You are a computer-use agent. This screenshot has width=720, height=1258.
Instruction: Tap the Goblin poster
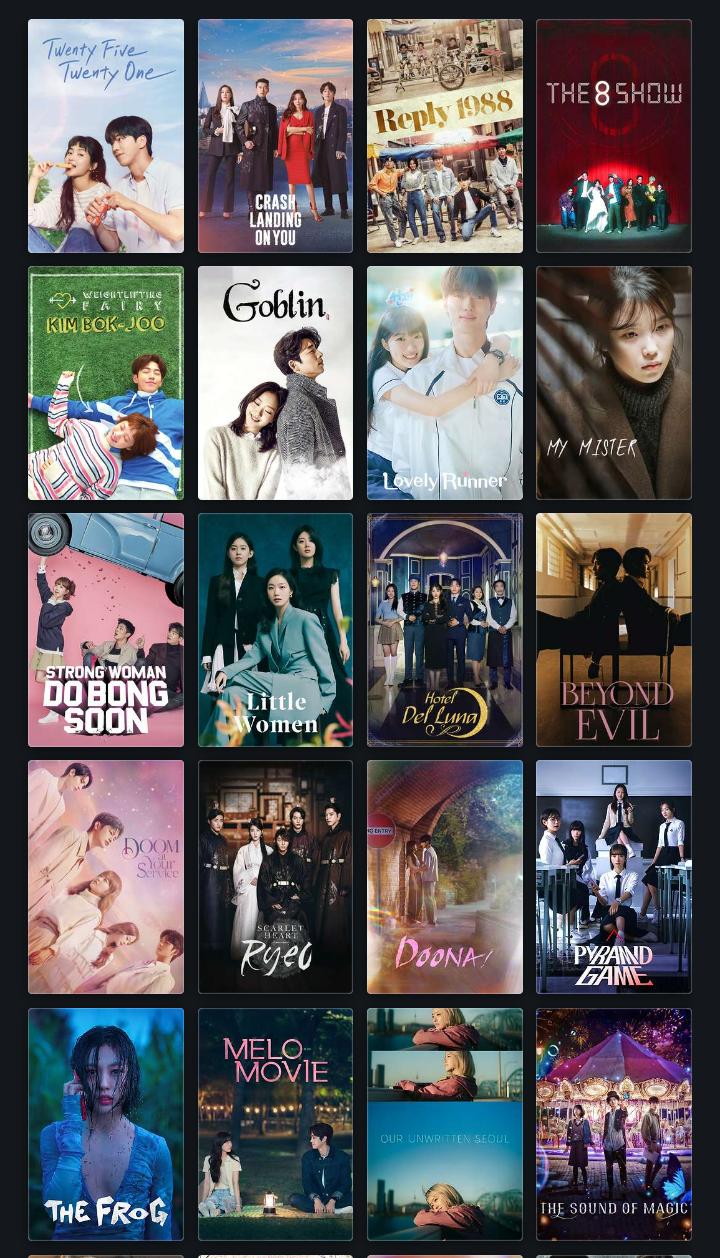point(275,383)
